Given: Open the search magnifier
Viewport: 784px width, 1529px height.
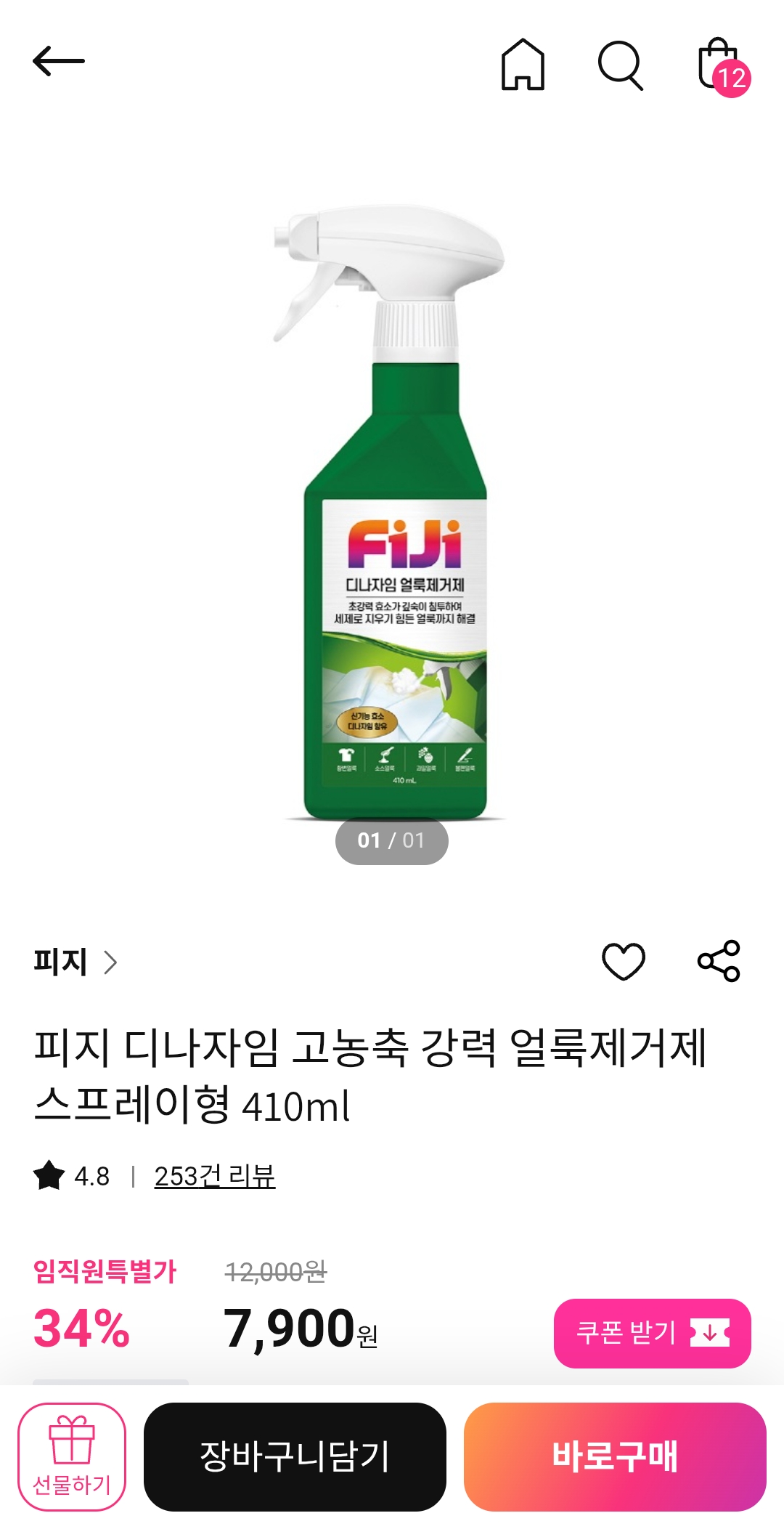Looking at the screenshot, I should [621, 65].
